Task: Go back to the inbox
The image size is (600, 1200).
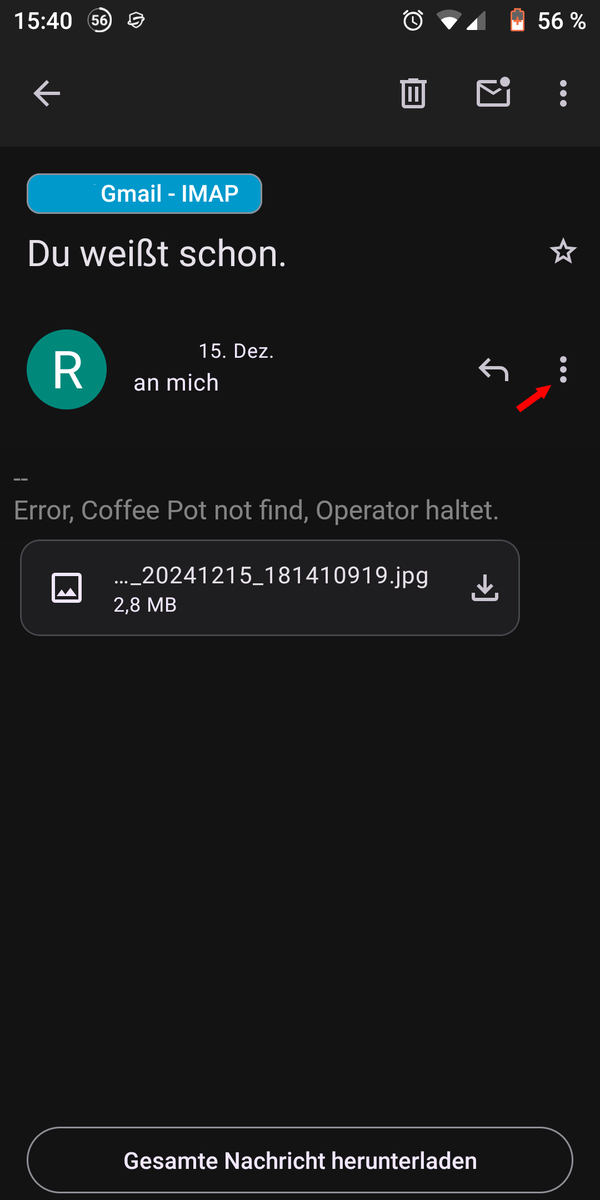Action: 47,94
